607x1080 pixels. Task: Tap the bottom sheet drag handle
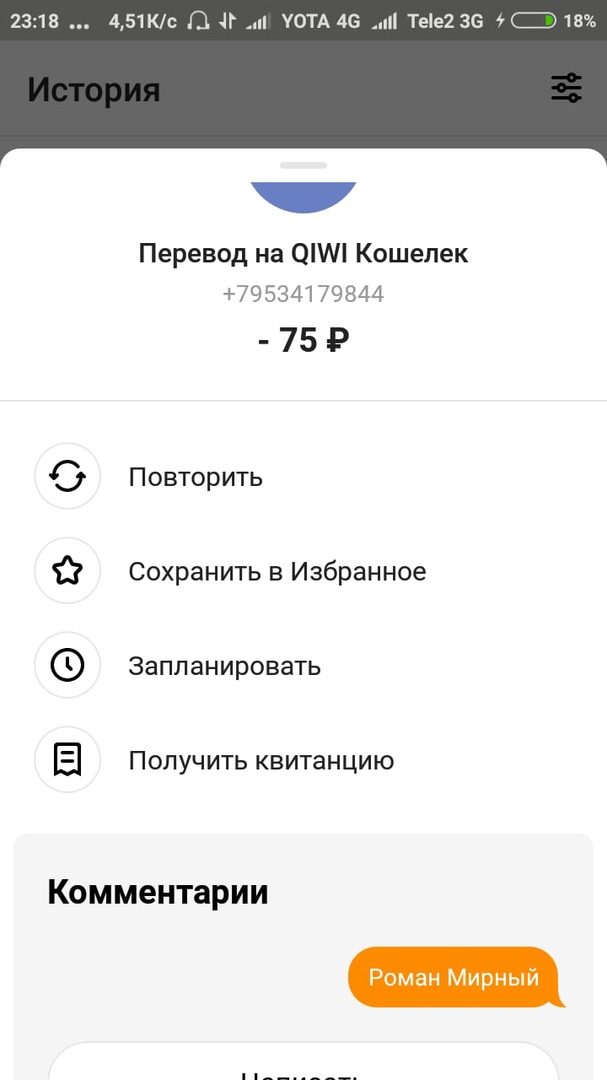coord(303,165)
